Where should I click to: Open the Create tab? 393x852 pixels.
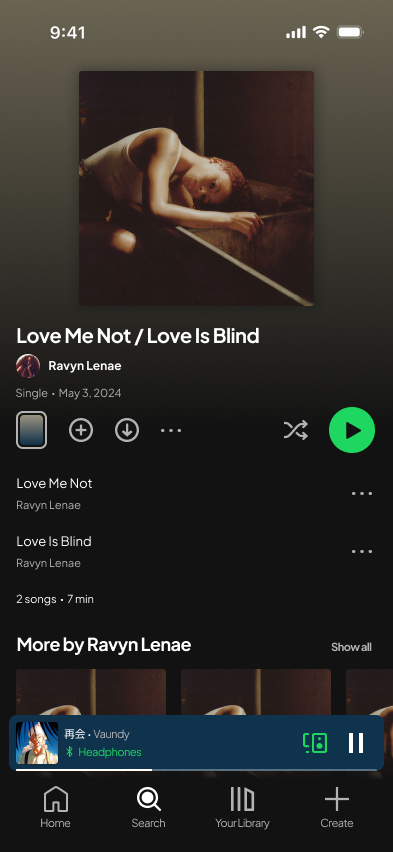pos(336,807)
